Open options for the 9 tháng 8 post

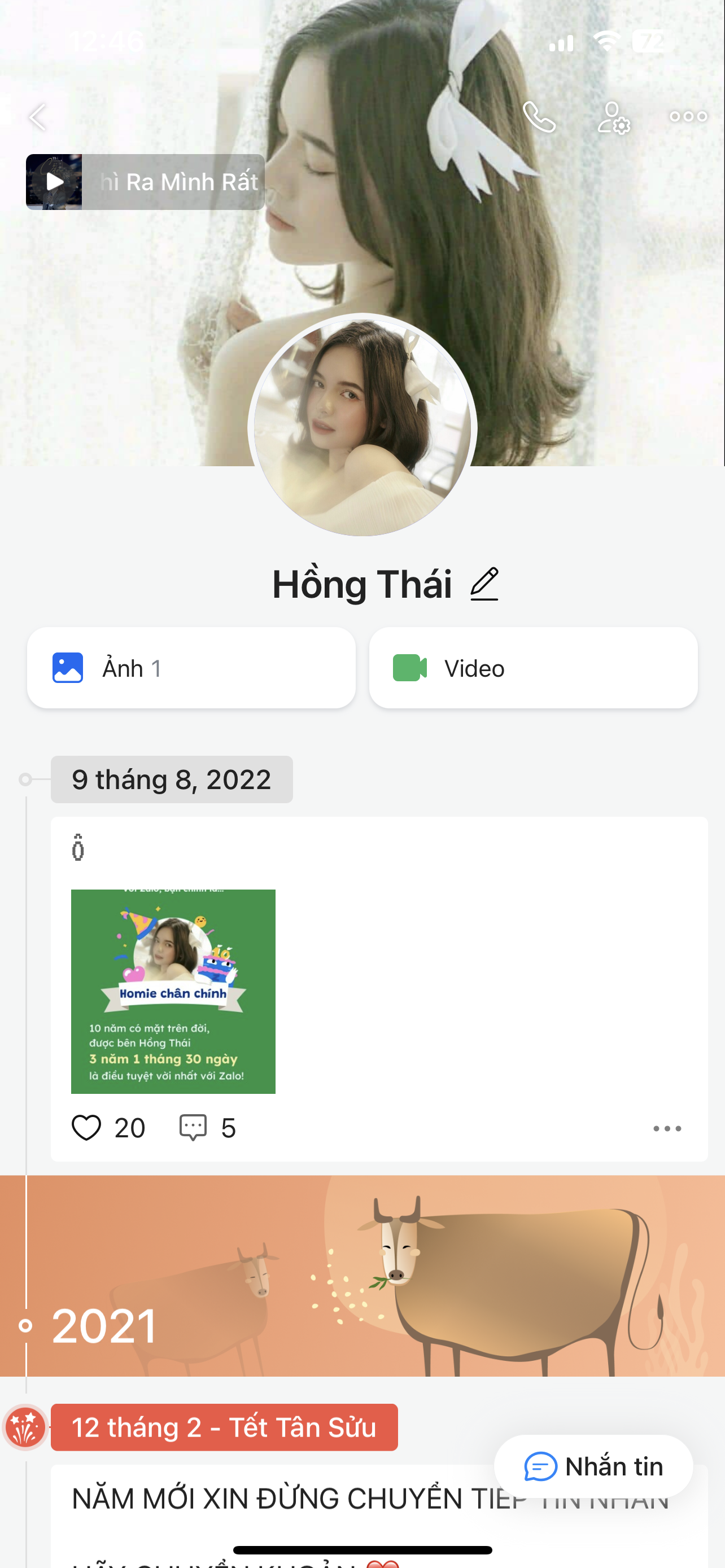point(667,1128)
